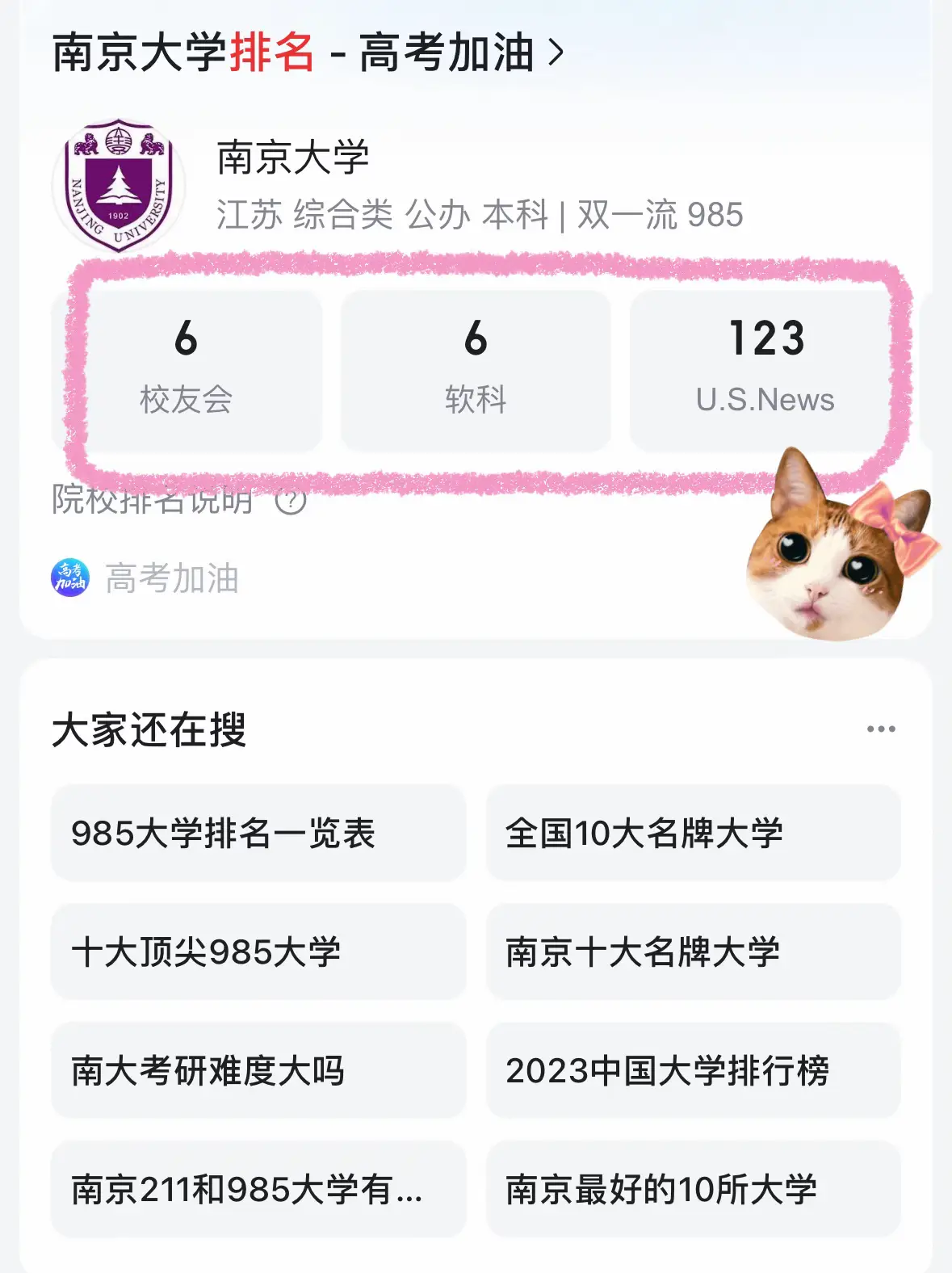Open 南京大学排名 - 高考加油 result title

(307, 53)
